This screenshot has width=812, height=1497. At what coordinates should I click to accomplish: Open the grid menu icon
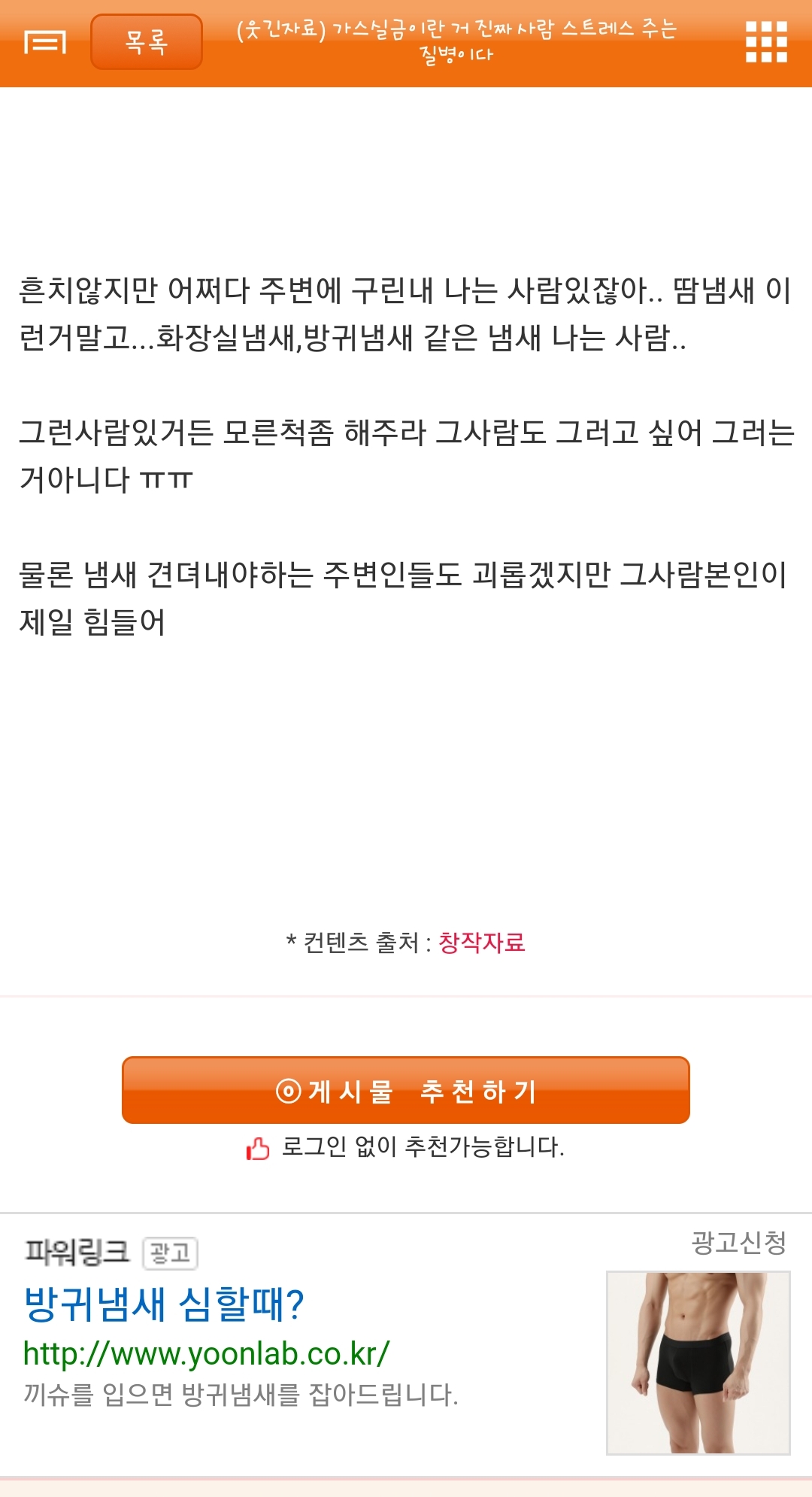tap(765, 42)
